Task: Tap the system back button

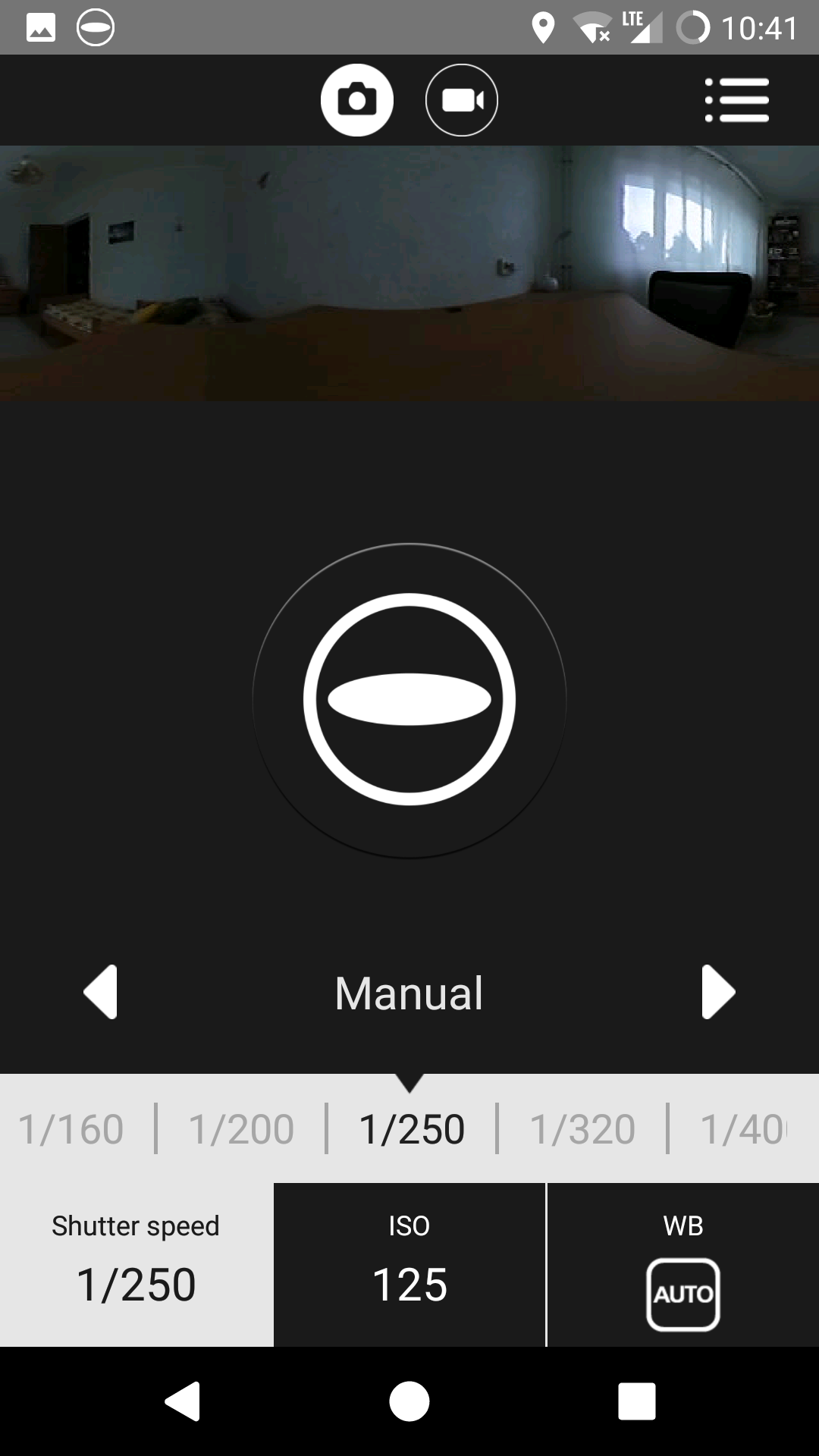Action: click(183, 1401)
